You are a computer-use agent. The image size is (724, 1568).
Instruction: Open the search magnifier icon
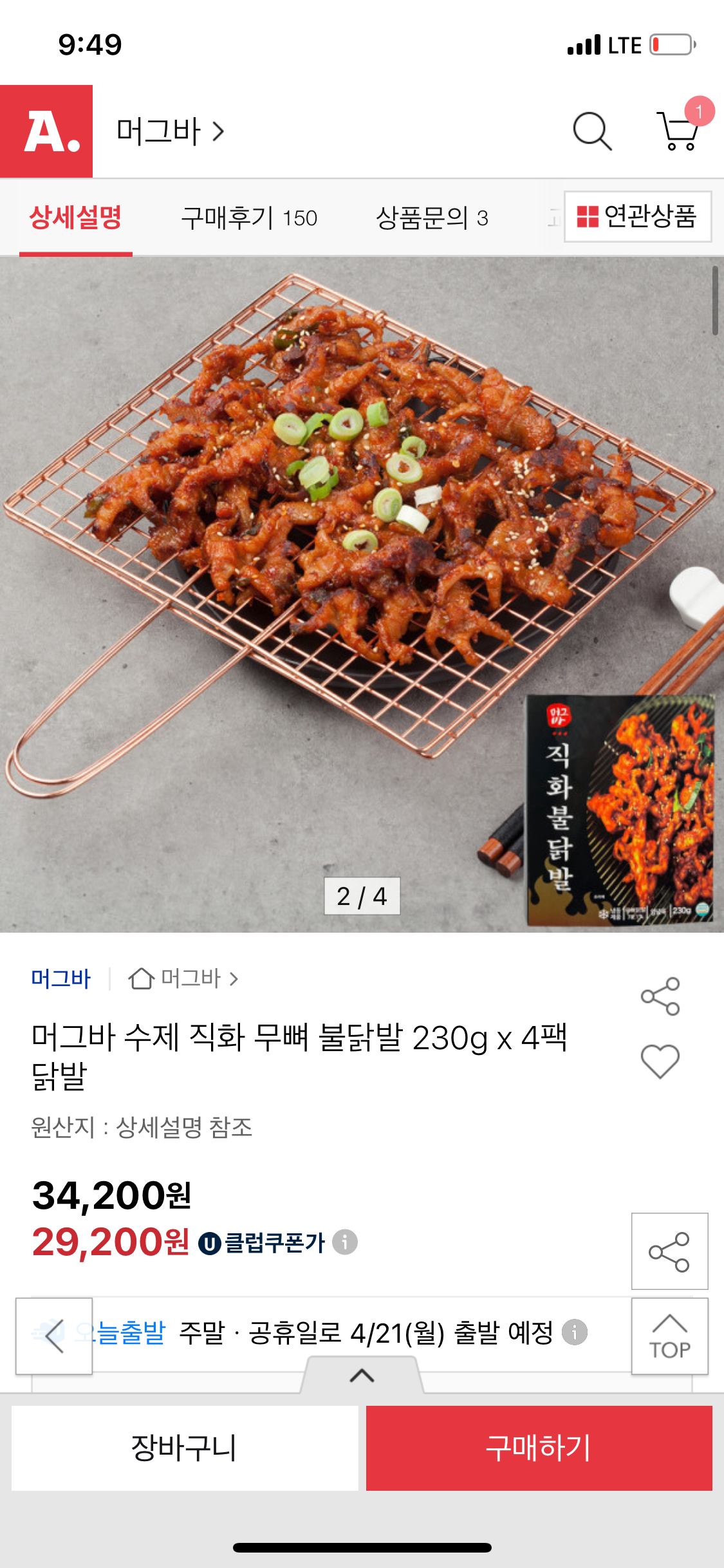coord(591,131)
